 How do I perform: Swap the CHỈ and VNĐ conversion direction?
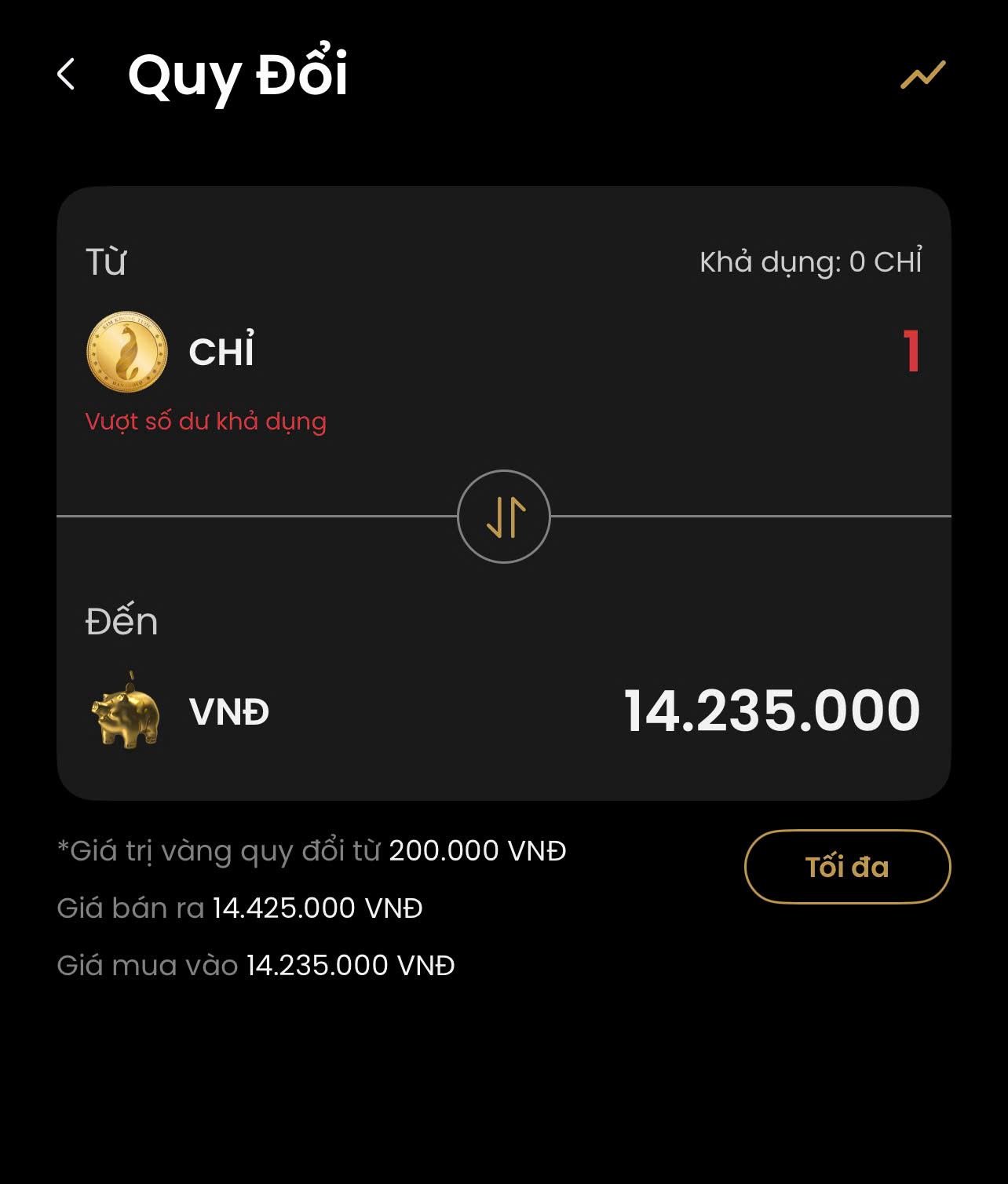pyautogui.click(x=504, y=517)
